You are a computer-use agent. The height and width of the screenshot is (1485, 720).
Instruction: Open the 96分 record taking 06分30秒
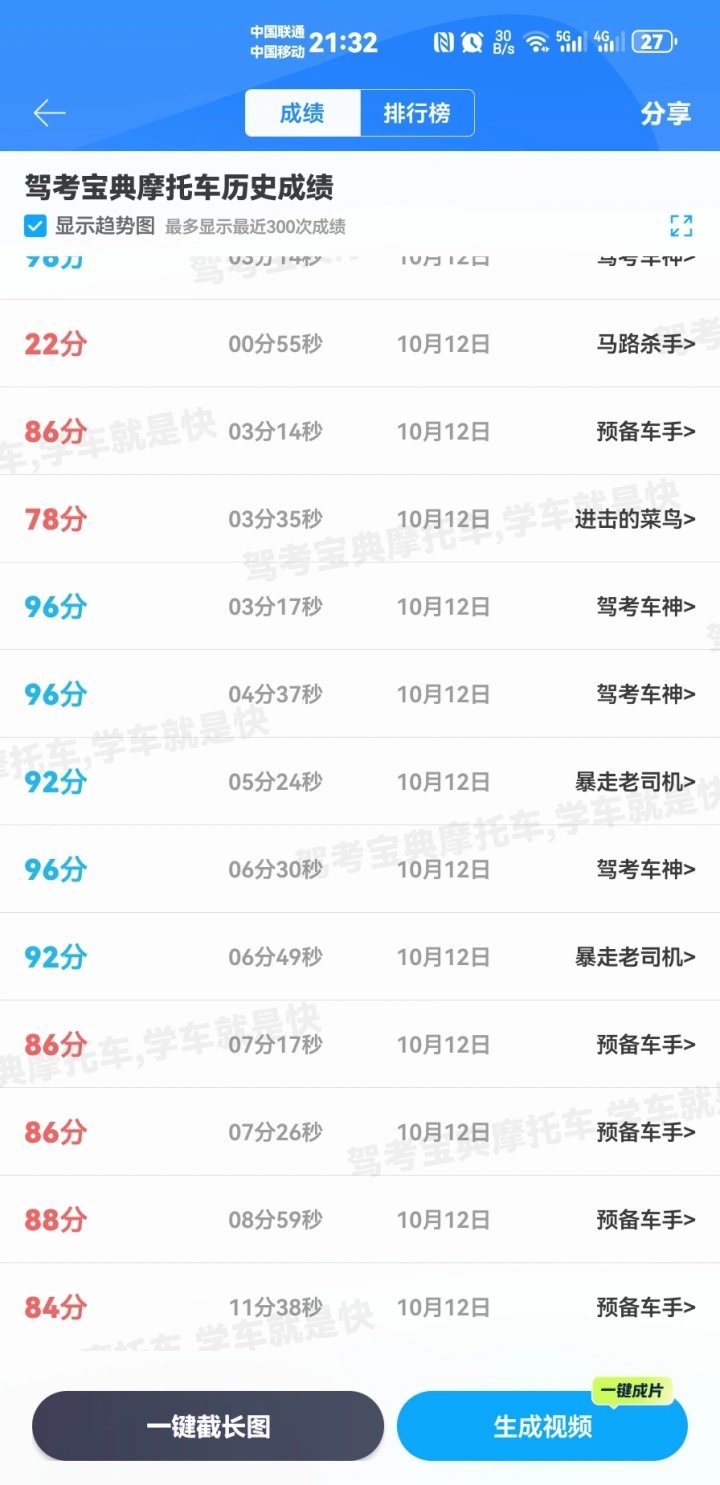[360, 869]
